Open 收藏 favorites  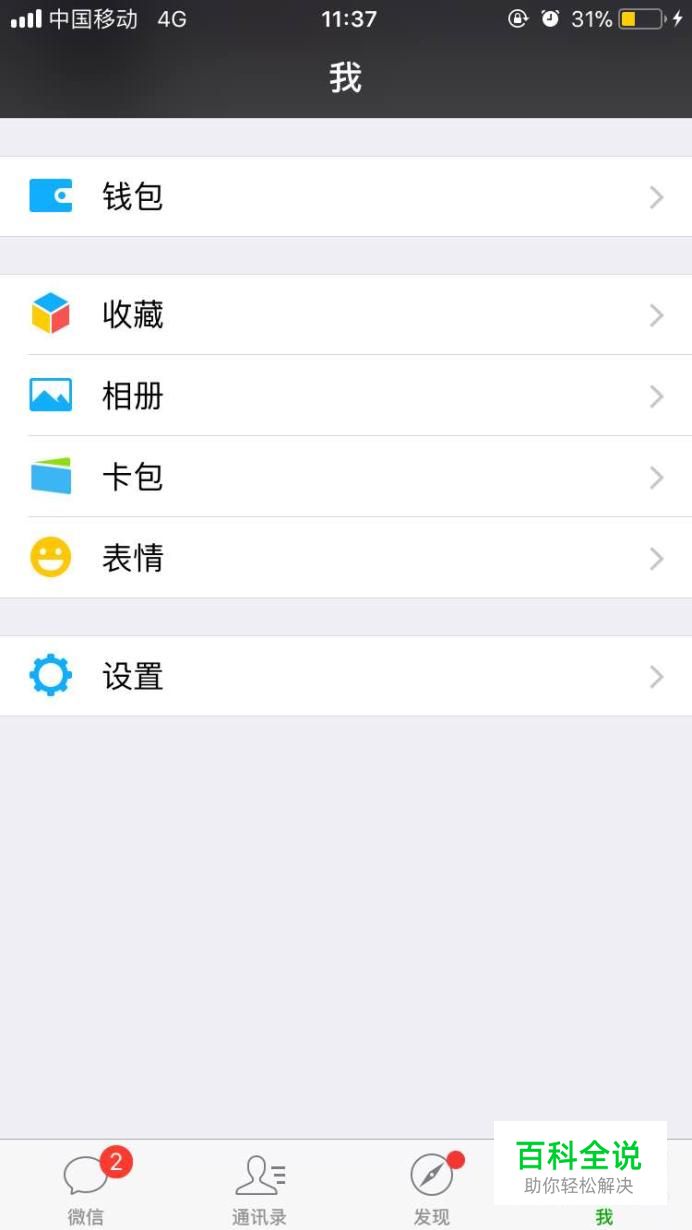pos(345,315)
